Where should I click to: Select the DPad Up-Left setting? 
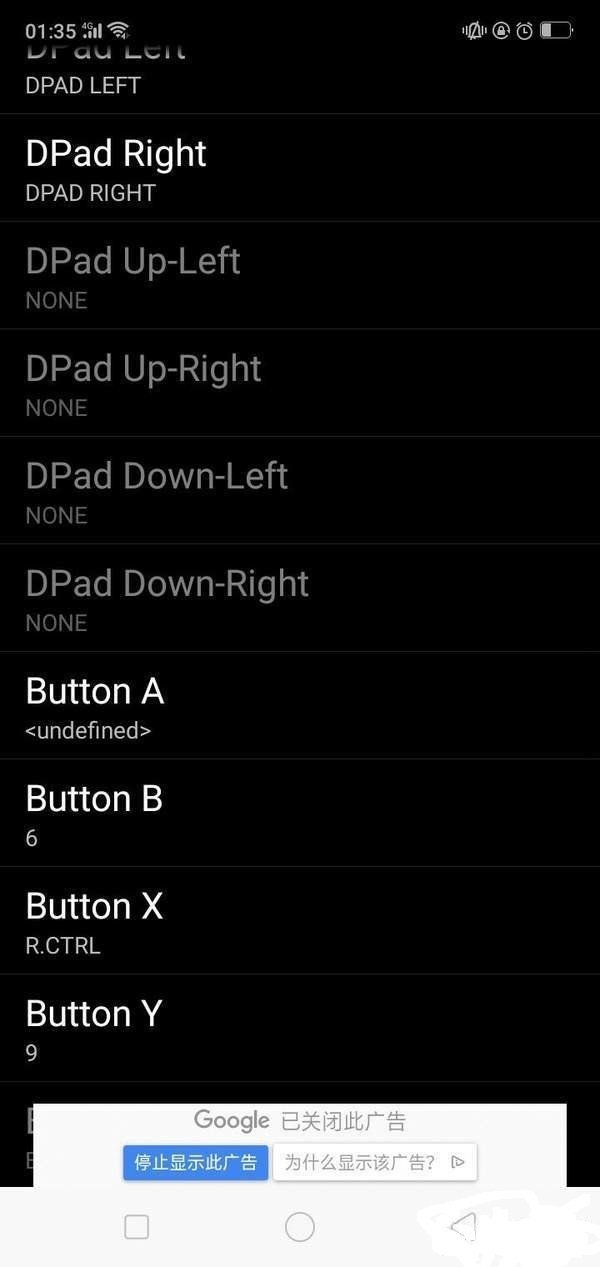(300, 276)
